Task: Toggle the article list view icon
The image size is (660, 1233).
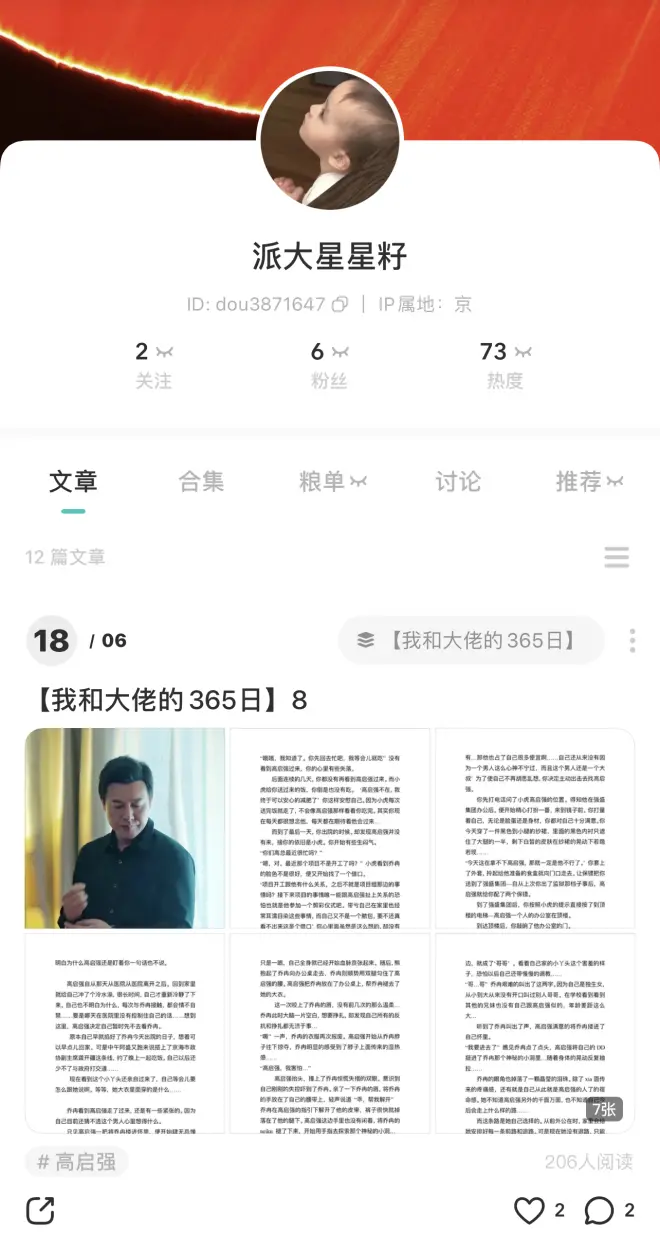Action: coord(617,557)
